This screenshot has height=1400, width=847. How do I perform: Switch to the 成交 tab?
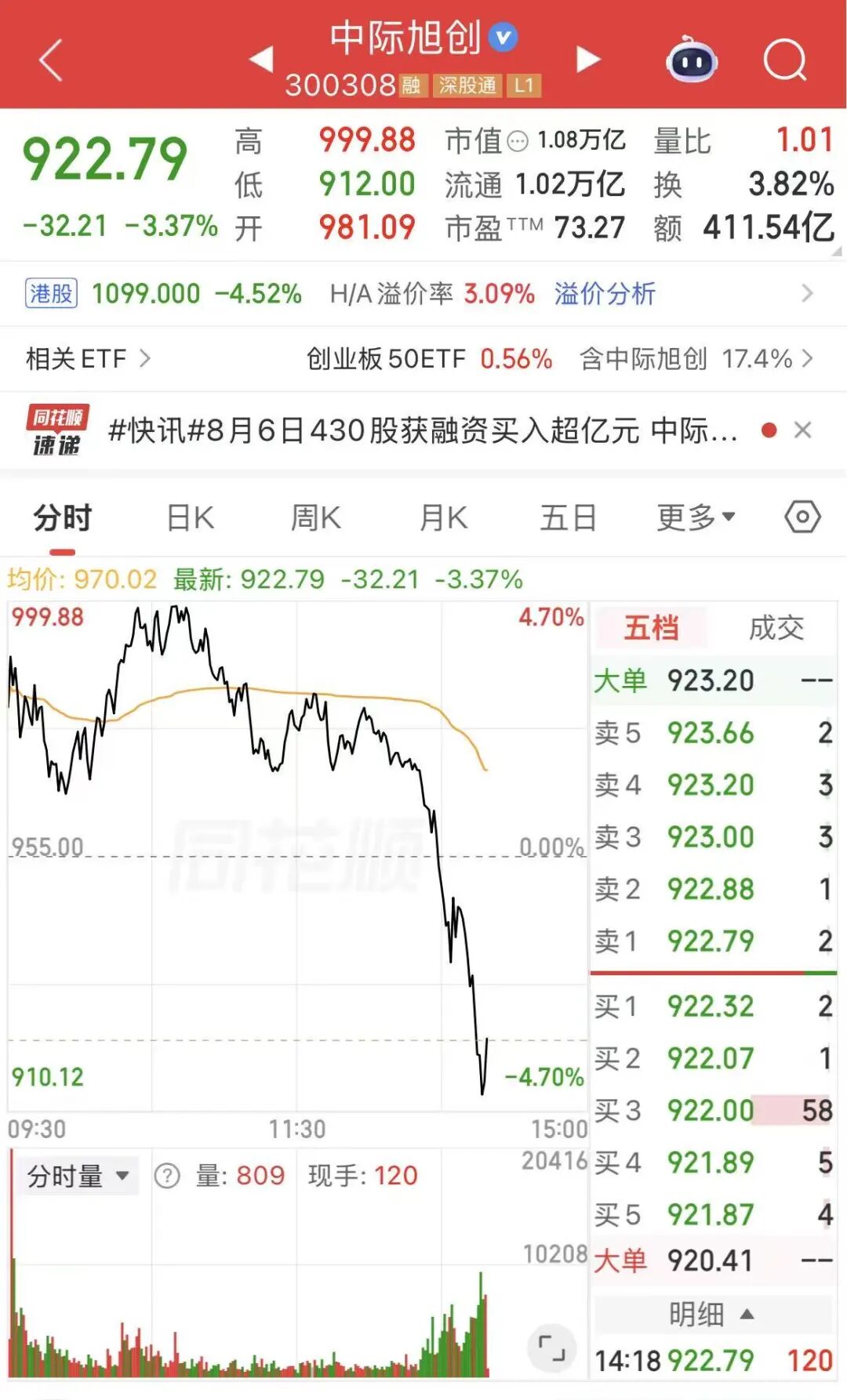(776, 628)
